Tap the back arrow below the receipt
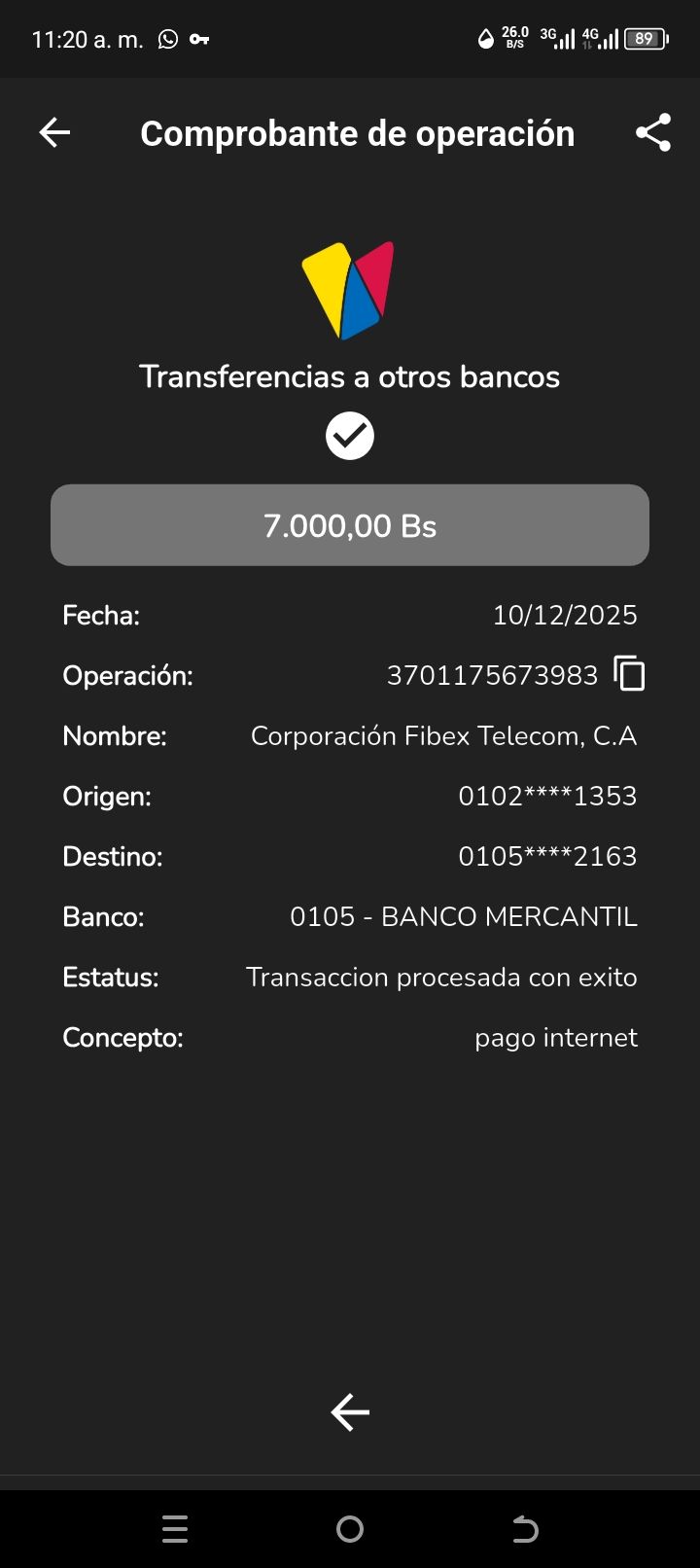 click(x=350, y=1412)
